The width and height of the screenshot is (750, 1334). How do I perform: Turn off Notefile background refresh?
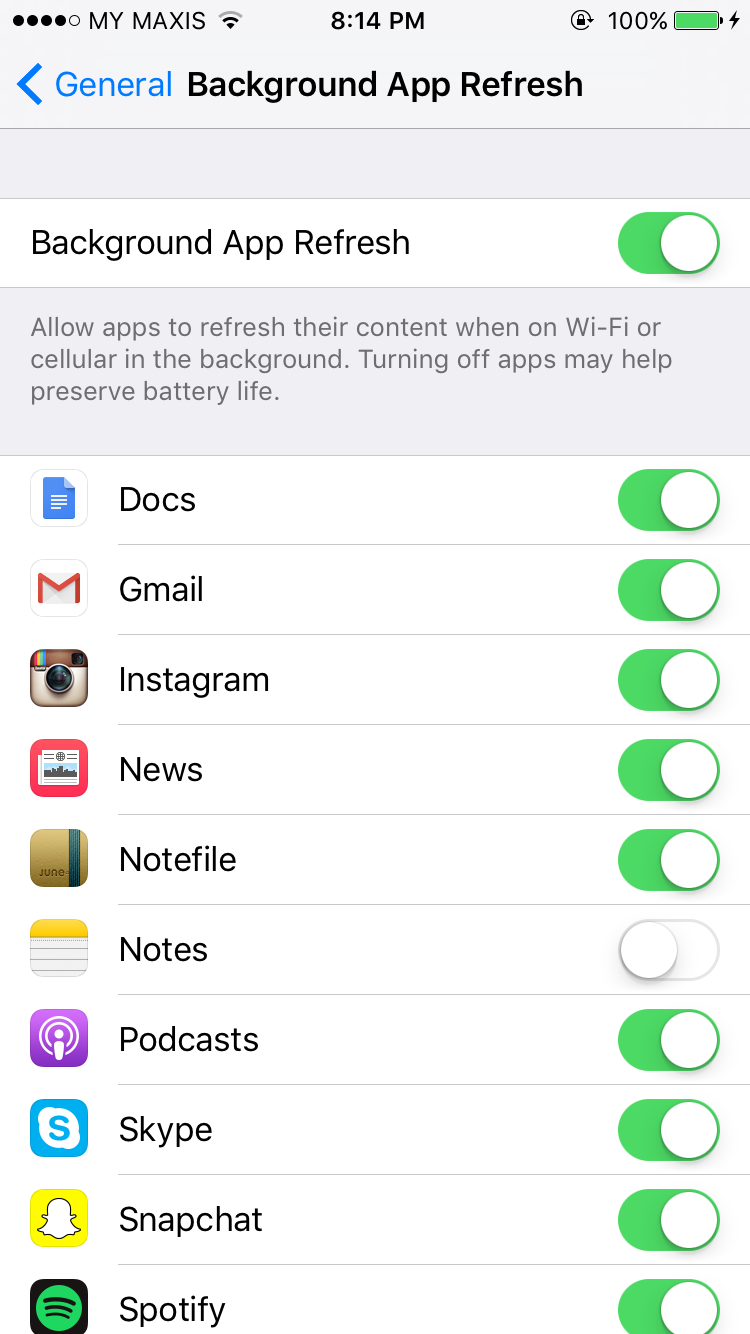click(x=669, y=860)
